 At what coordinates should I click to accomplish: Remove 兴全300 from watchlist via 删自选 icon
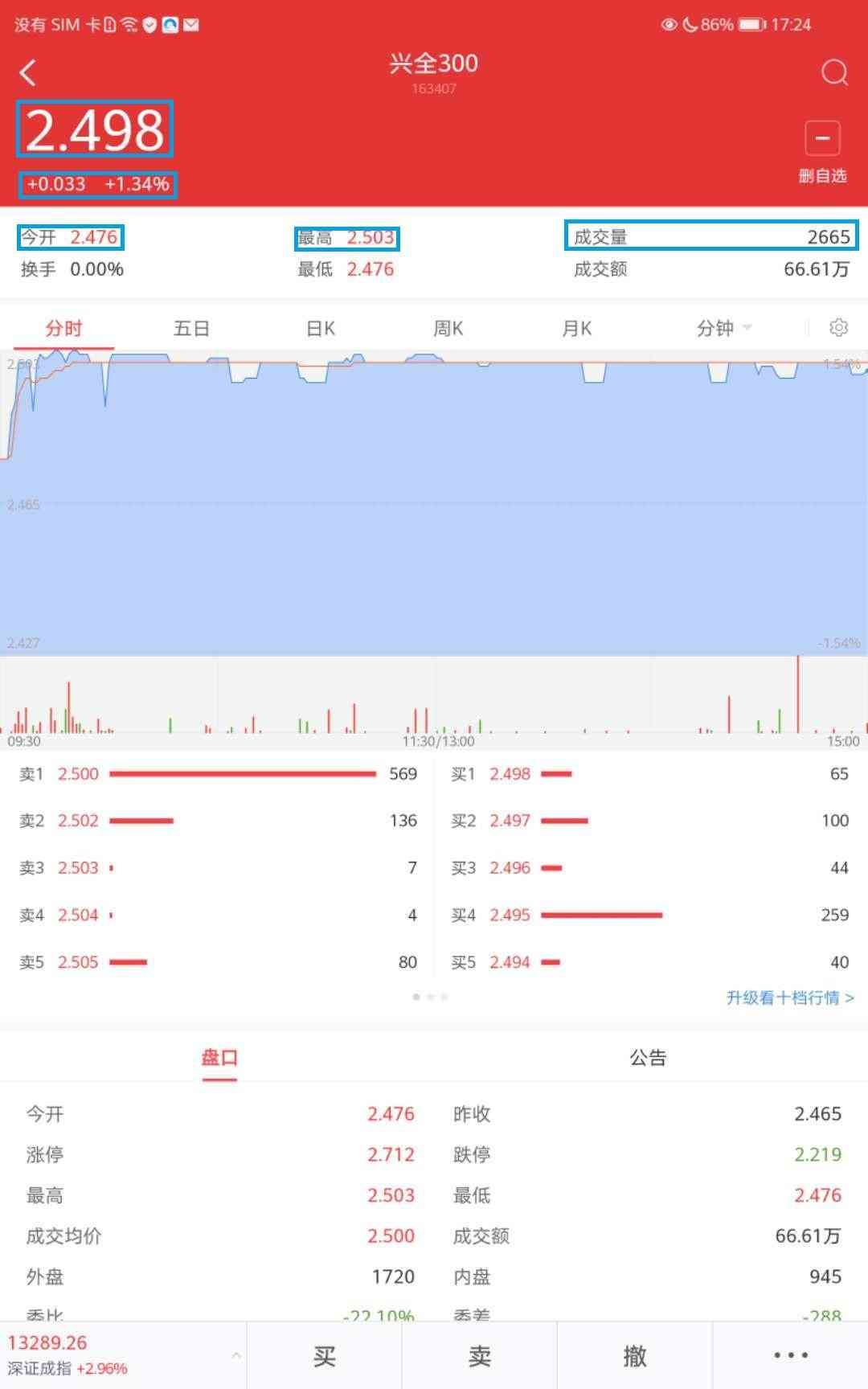coord(823,138)
